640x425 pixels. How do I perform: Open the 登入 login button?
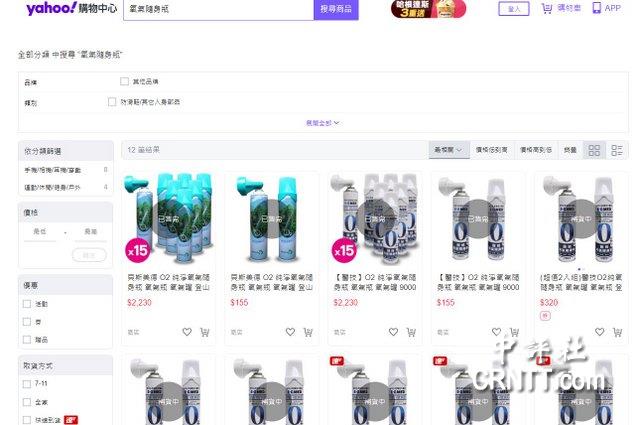pos(514,9)
